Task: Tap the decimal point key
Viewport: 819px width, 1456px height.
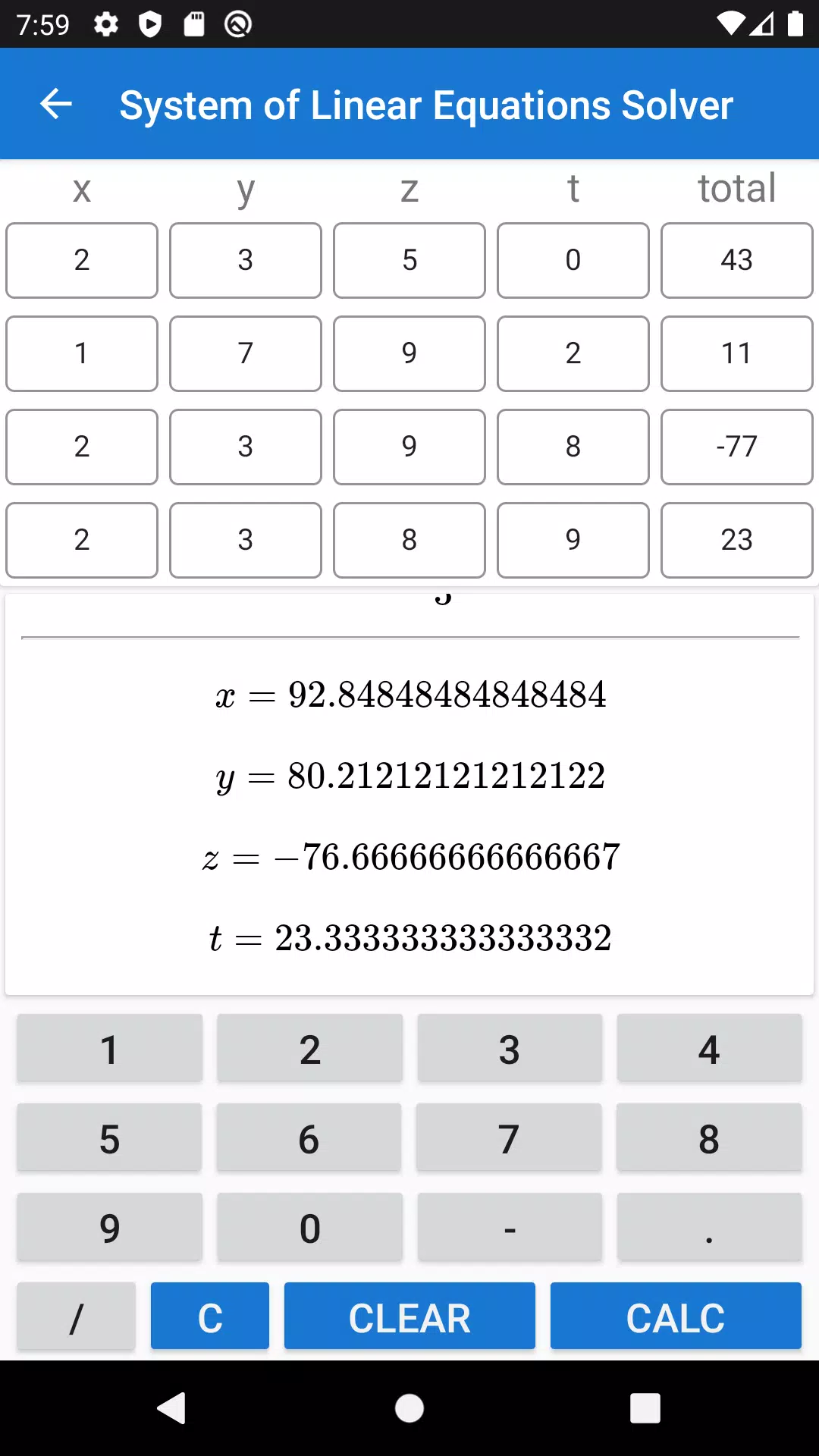Action: (x=709, y=1227)
